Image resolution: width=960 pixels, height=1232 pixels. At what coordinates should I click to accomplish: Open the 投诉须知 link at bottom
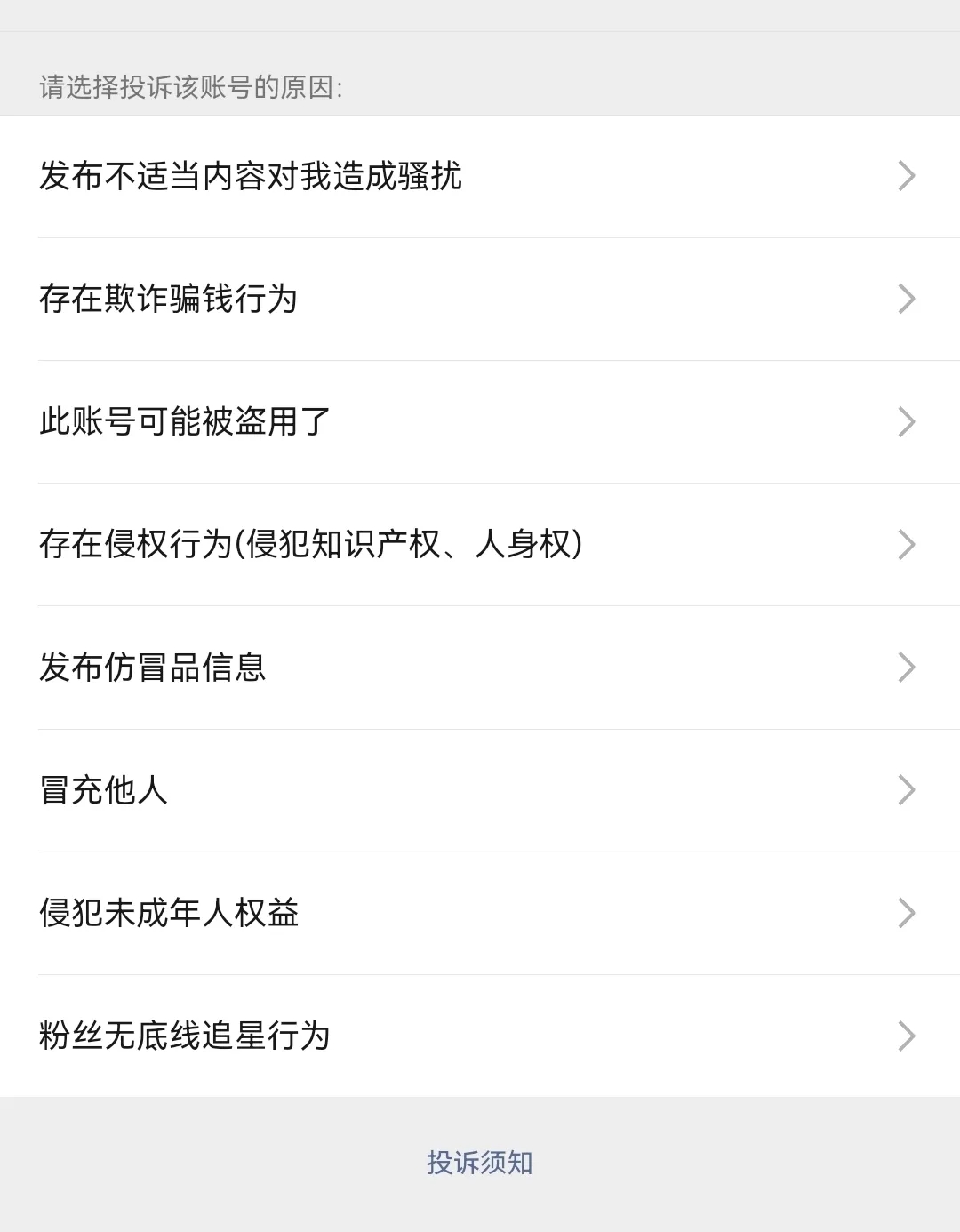(x=480, y=1163)
